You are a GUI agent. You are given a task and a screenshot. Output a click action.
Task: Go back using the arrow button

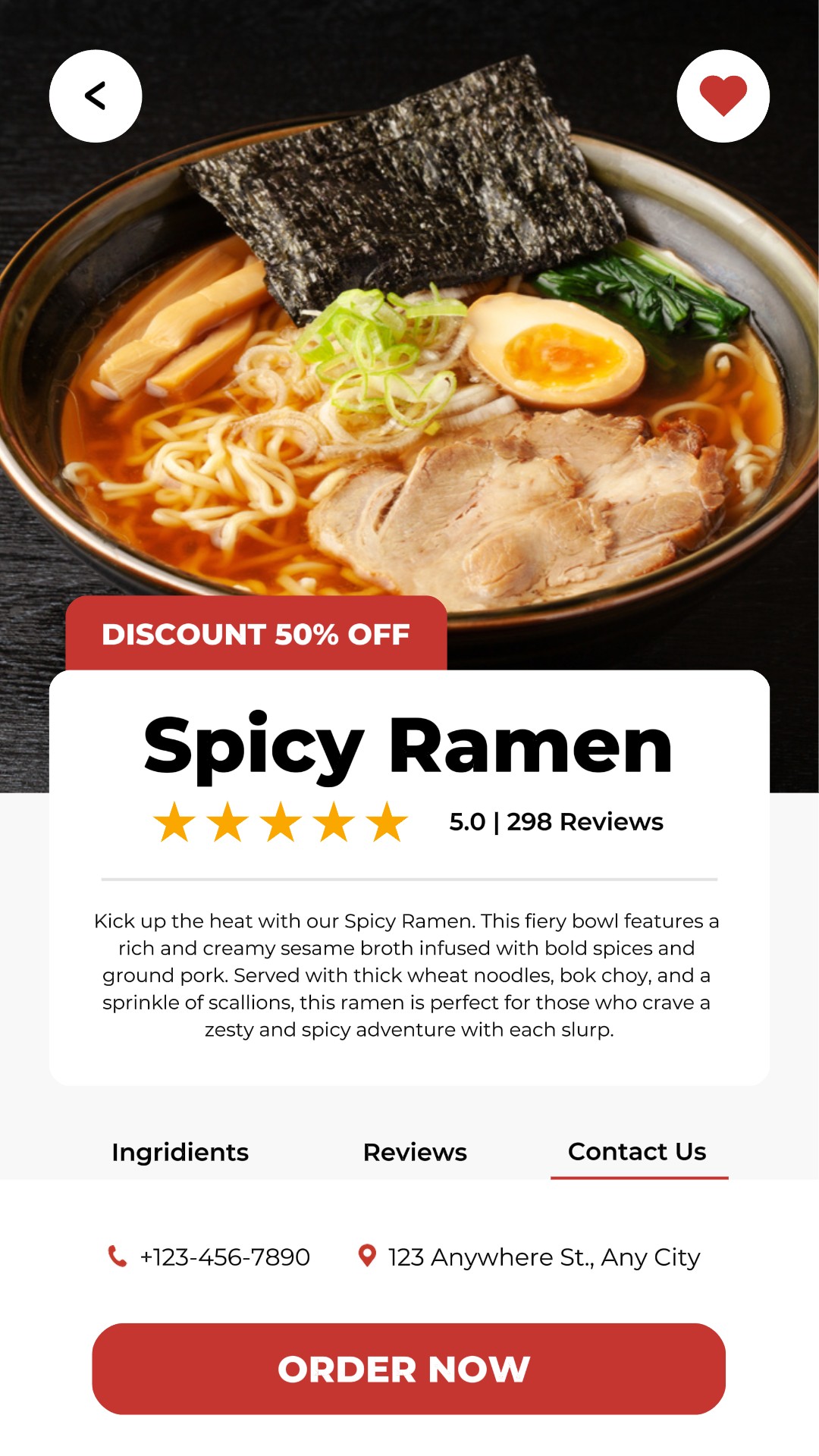pos(96,96)
